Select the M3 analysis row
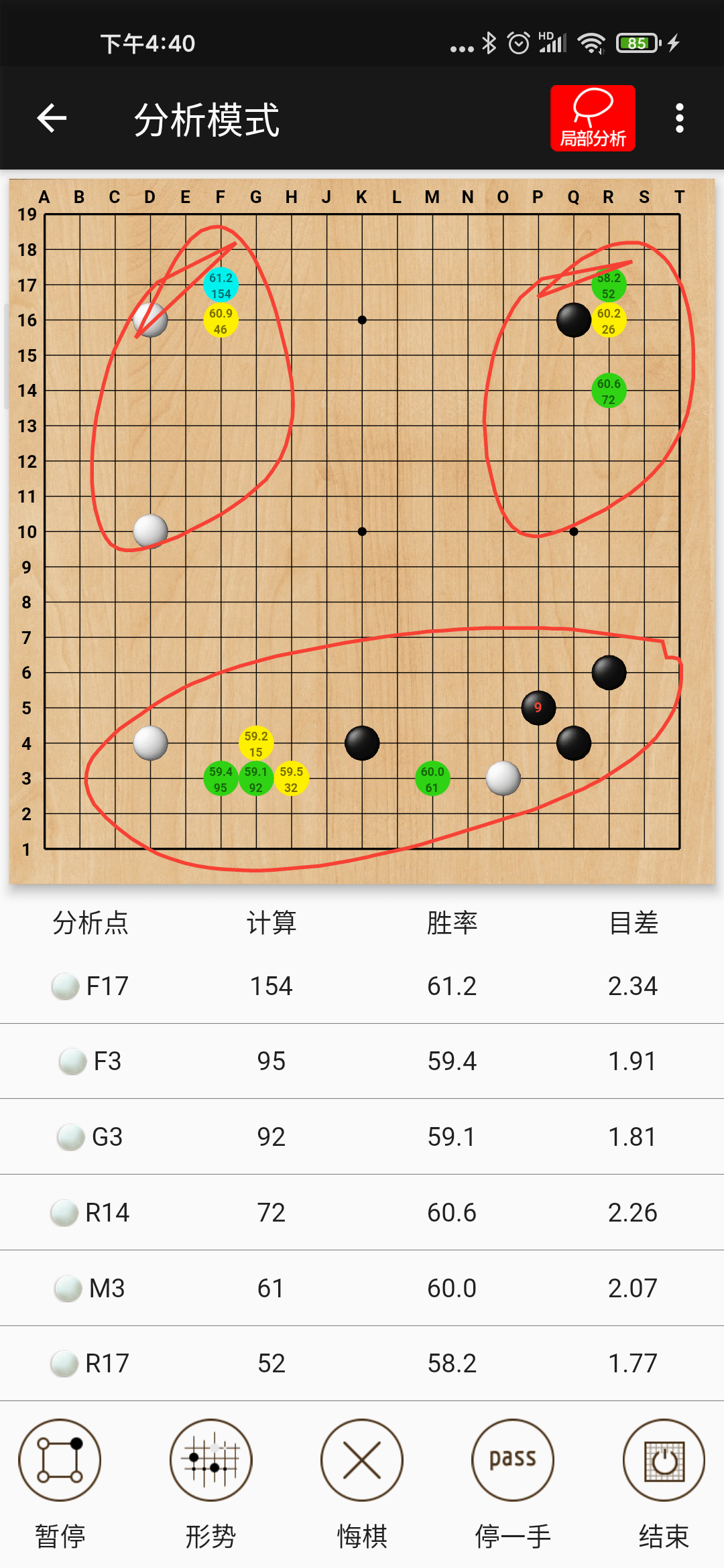The image size is (724, 1568). pos(362,1288)
